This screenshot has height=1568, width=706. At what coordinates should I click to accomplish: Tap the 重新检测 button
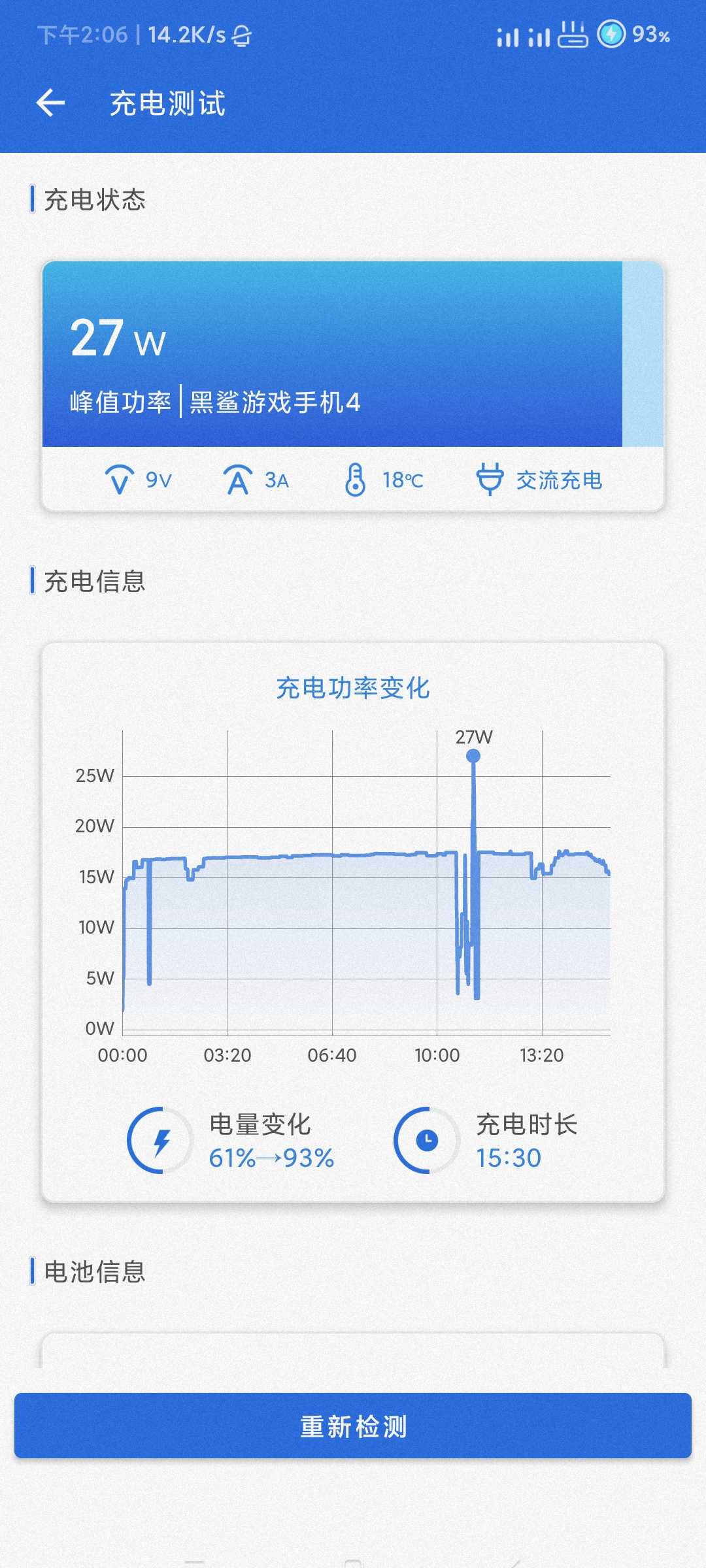point(353,1426)
